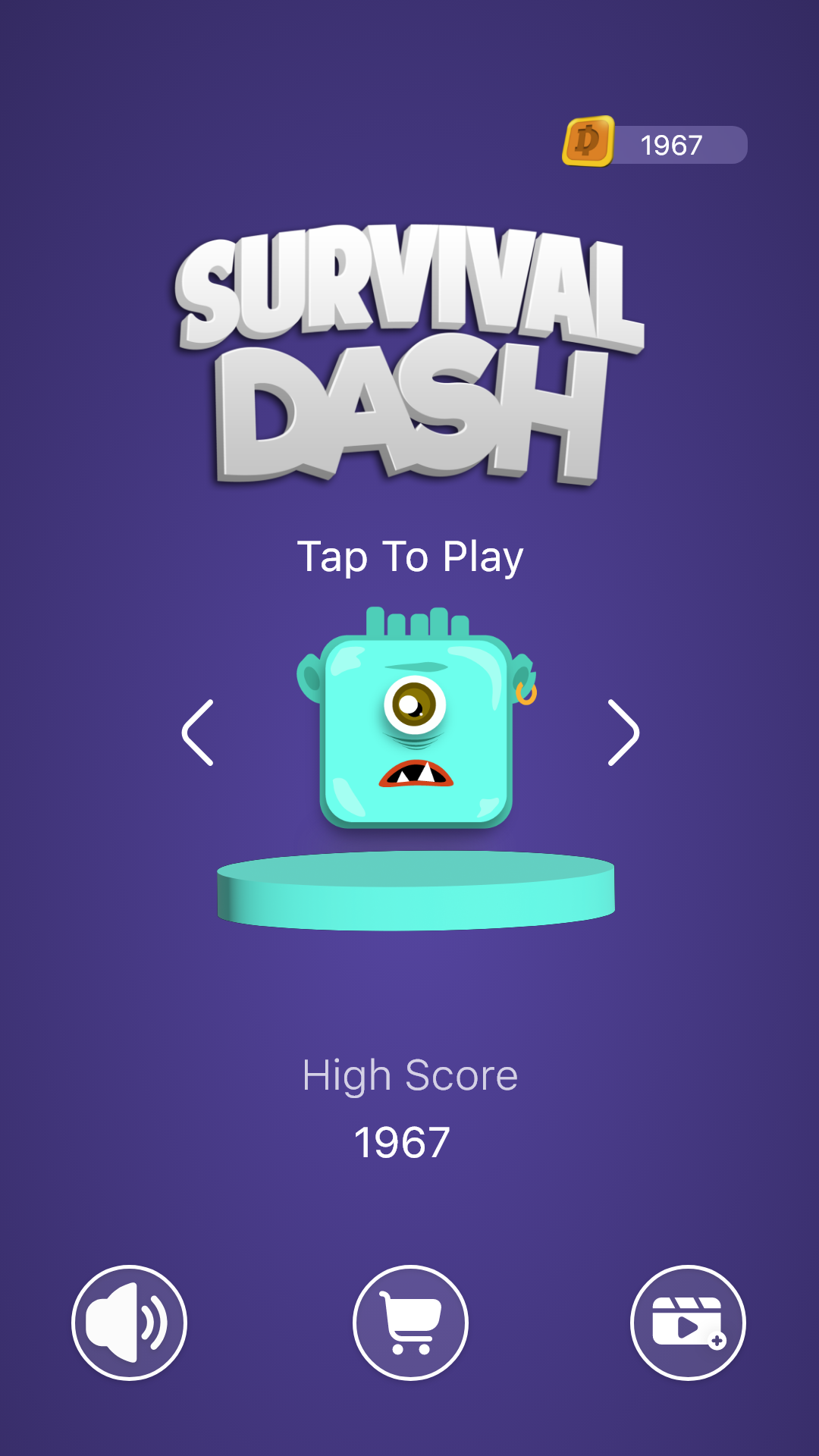Screen dimensions: 819x1456
Task: Show the next character with right arrow
Action: coord(623,733)
